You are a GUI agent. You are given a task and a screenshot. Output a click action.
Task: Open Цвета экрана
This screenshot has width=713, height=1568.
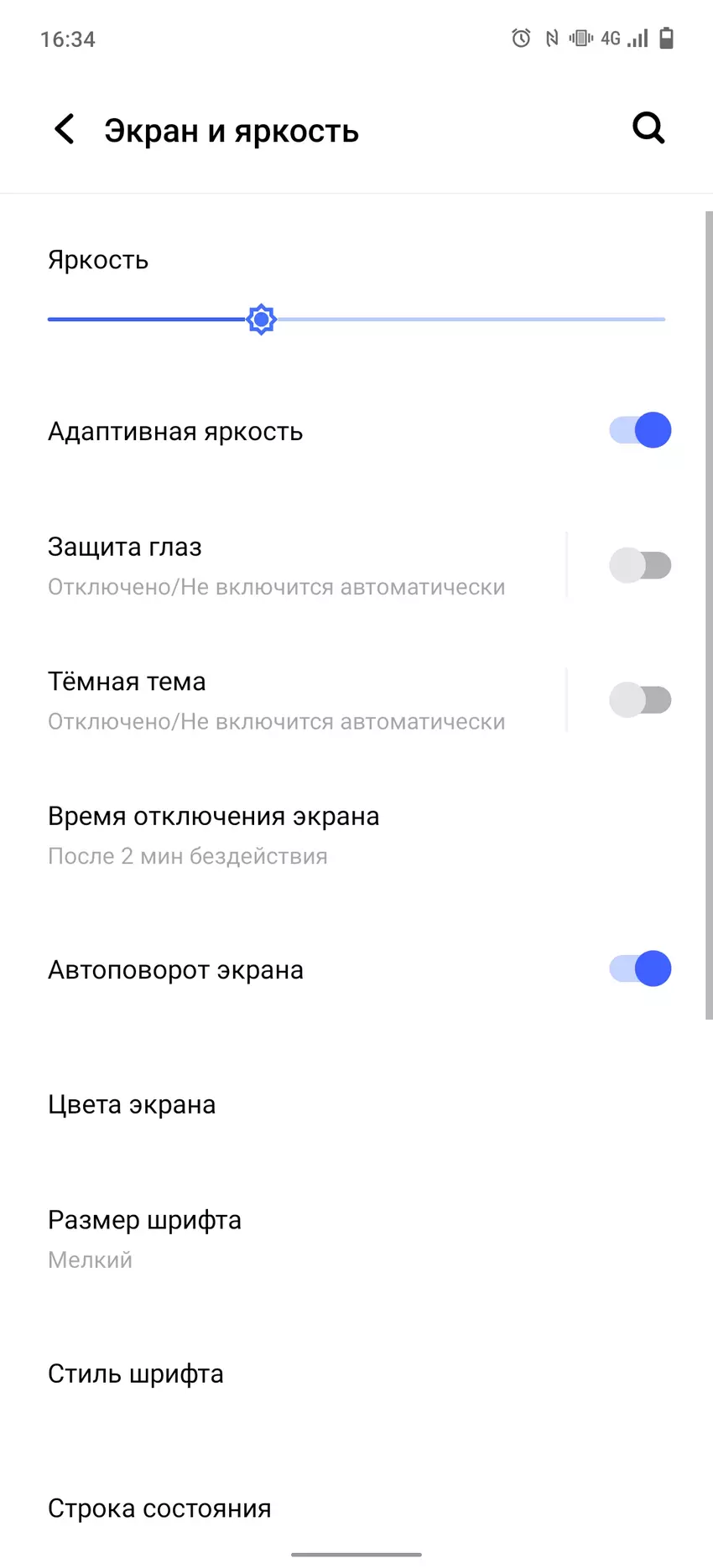[x=132, y=1104]
